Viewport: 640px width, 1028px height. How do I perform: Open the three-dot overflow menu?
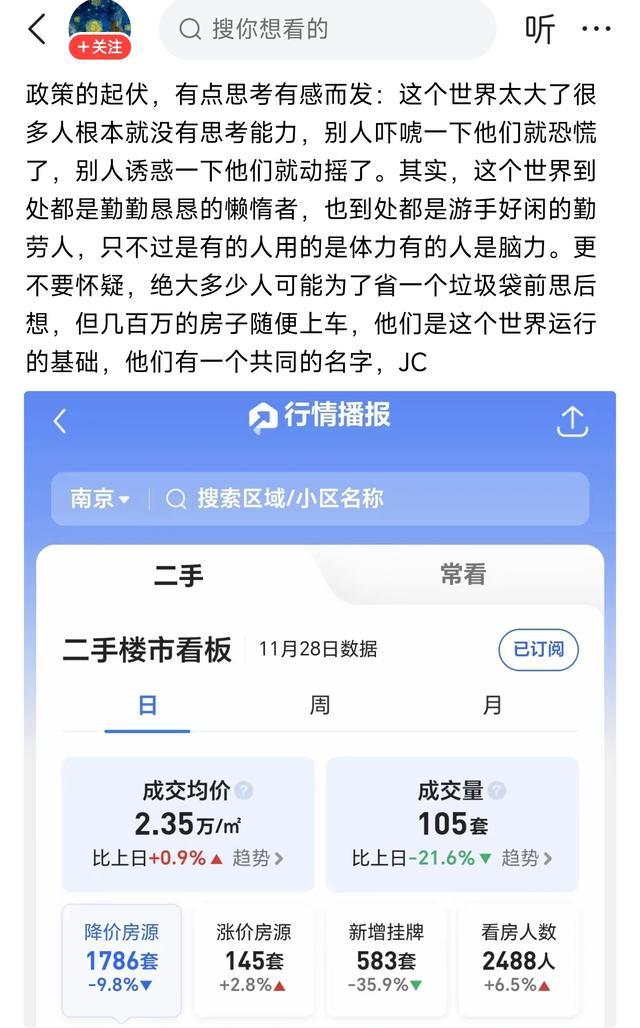click(596, 30)
